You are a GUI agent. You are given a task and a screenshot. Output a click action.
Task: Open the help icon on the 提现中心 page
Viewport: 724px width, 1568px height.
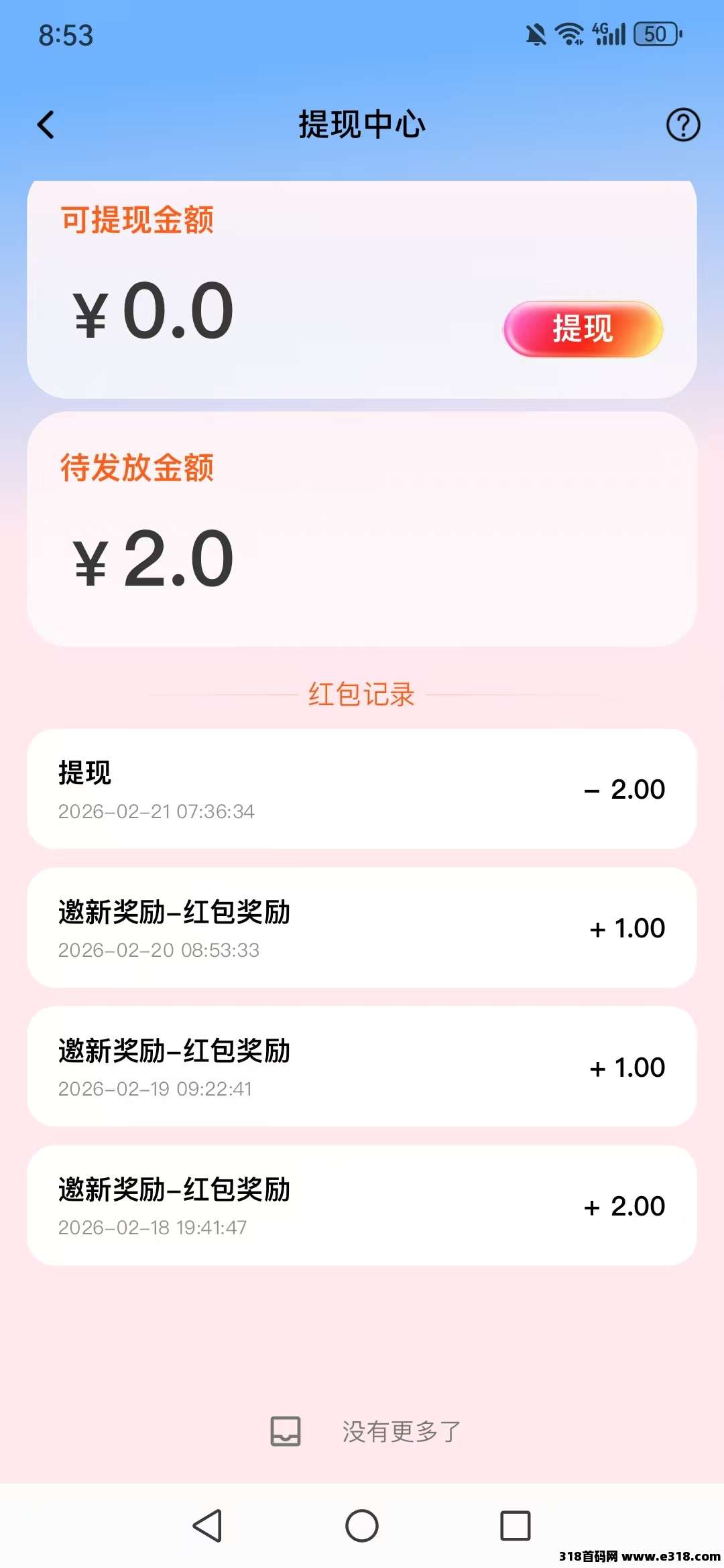coord(682,125)
